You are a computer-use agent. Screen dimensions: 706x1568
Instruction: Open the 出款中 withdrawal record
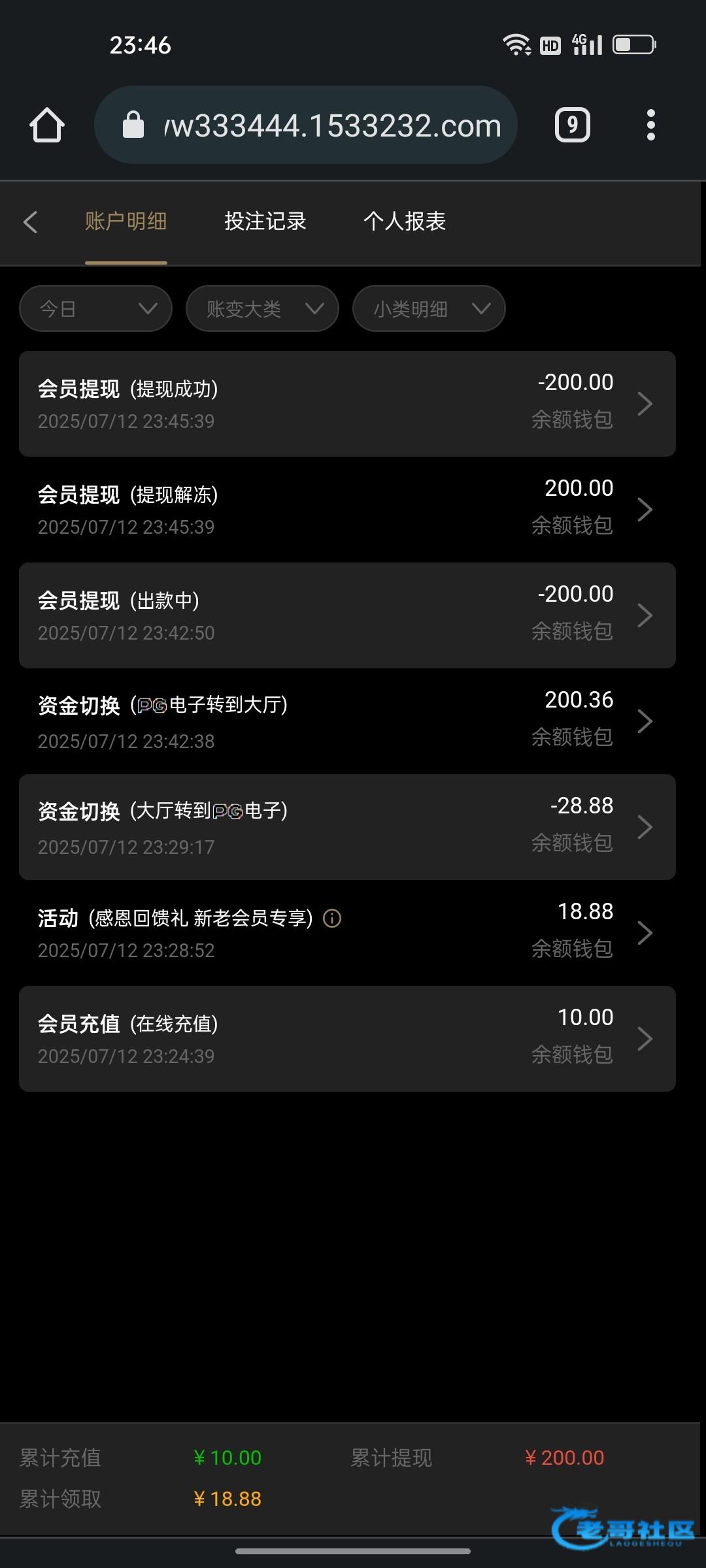tap(346, 615)
